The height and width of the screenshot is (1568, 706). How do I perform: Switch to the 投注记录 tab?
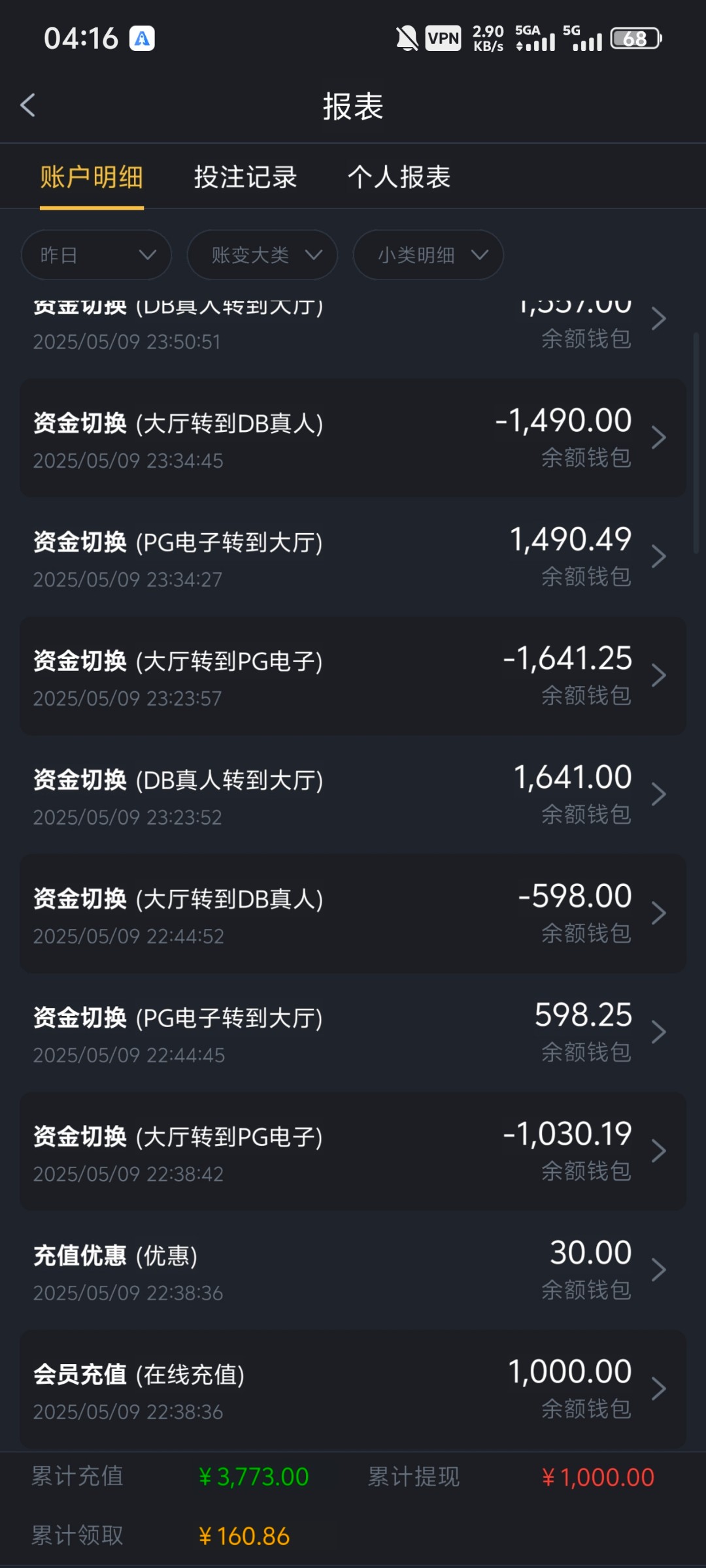pyautogui.click(x=245, y=177)
